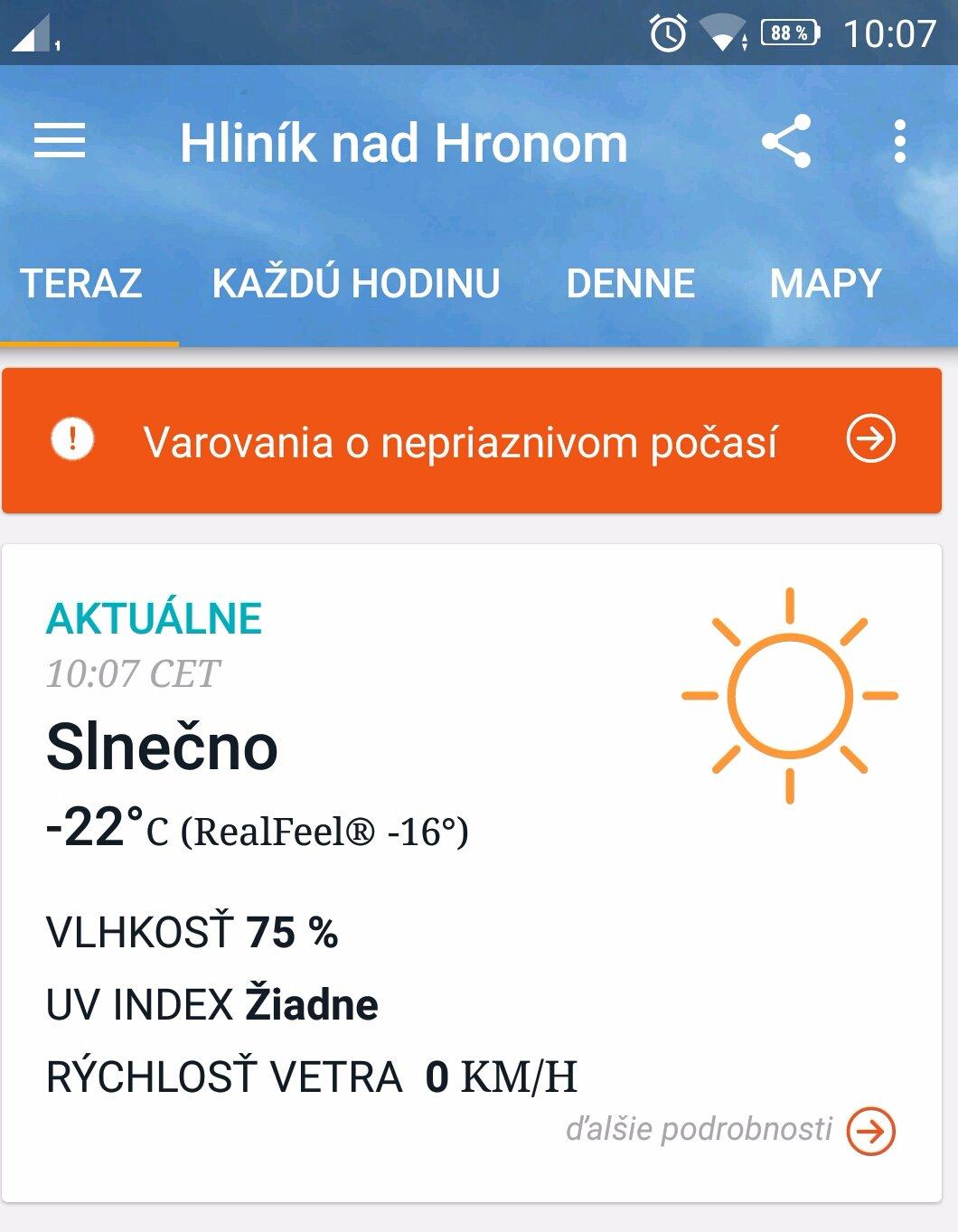This screenshot has width=958, height=1232.
Task: Share the Hliník nad Hronom forecast
Action: click(x=785, y=141)
